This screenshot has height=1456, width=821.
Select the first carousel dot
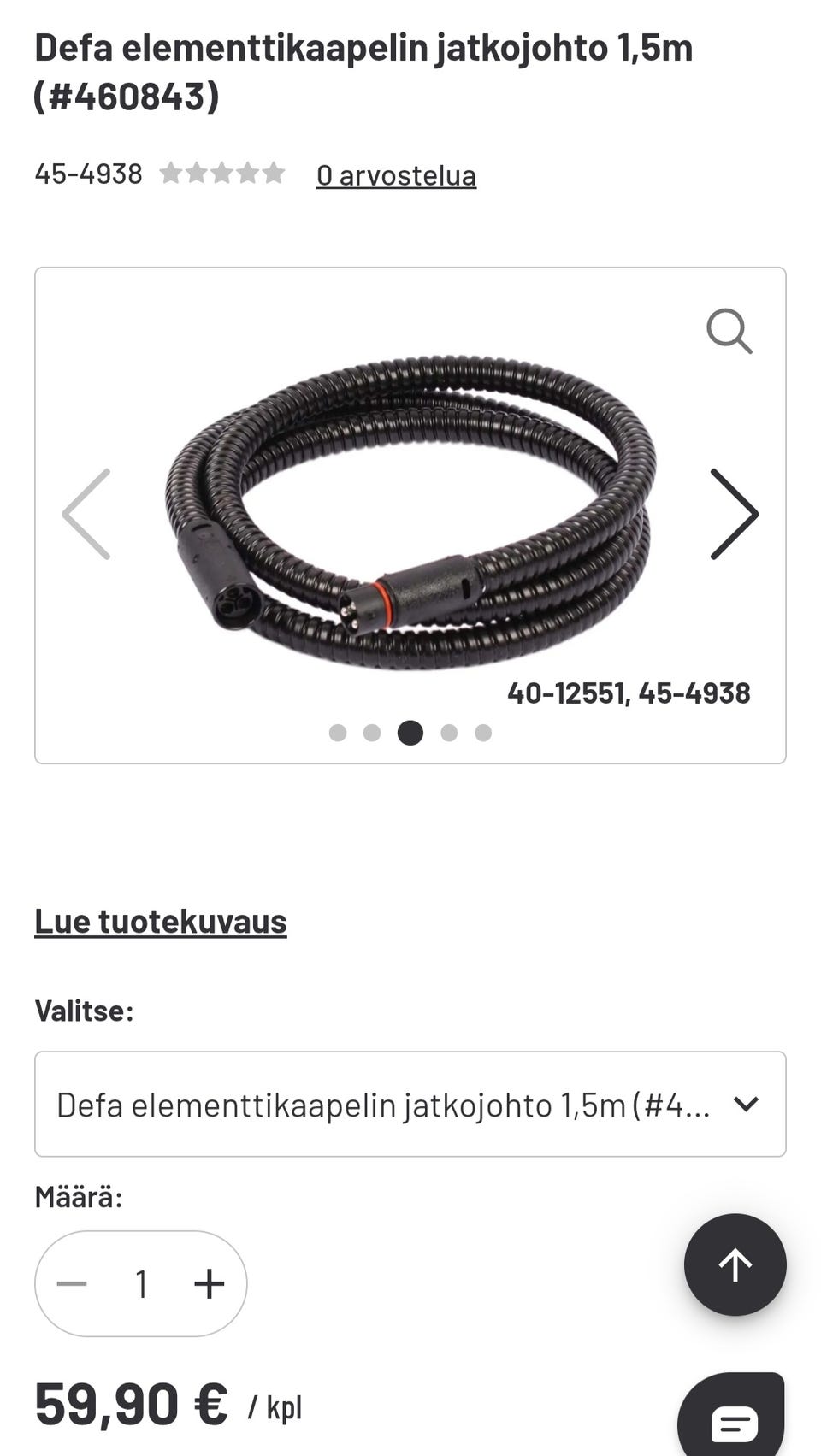(337, 733)
